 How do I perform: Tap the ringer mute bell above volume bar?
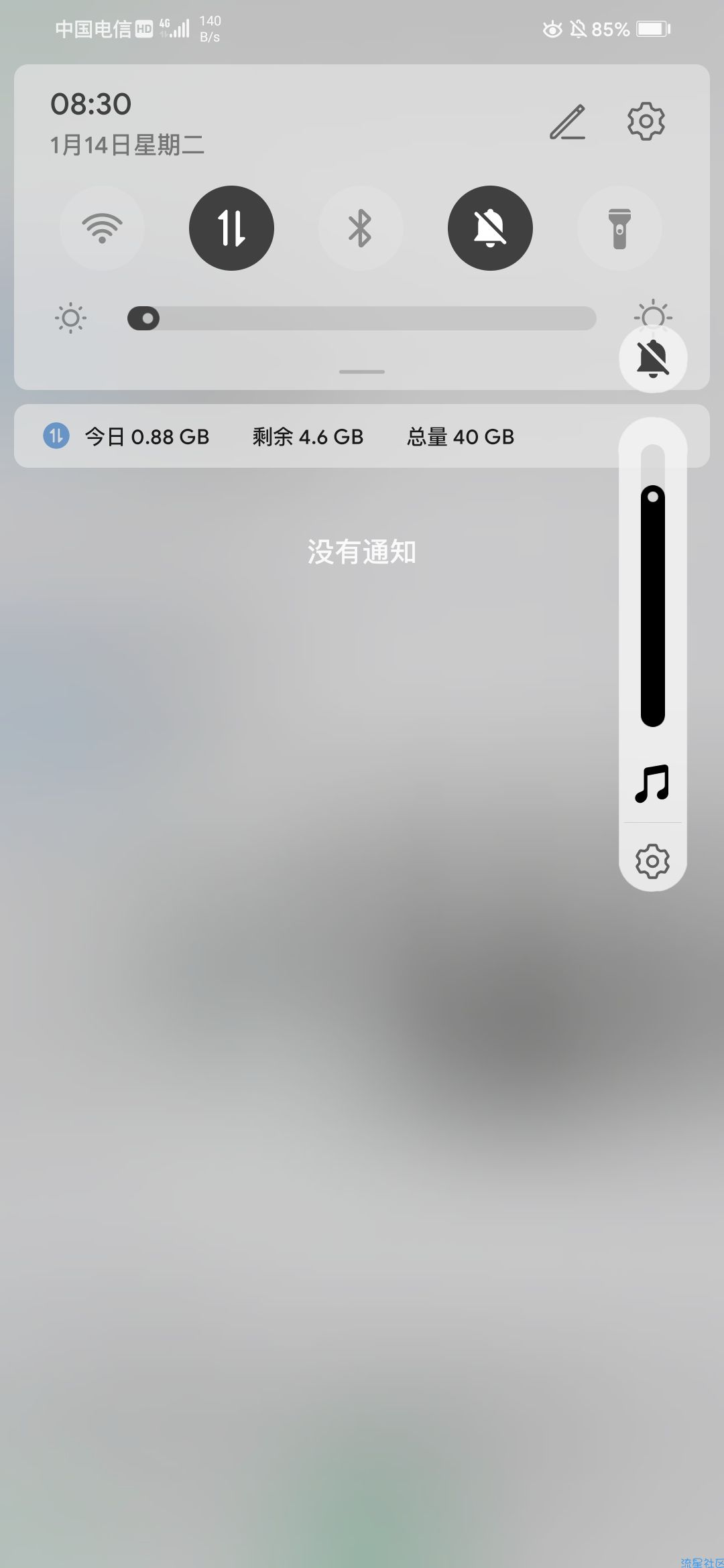pos(653,358)
